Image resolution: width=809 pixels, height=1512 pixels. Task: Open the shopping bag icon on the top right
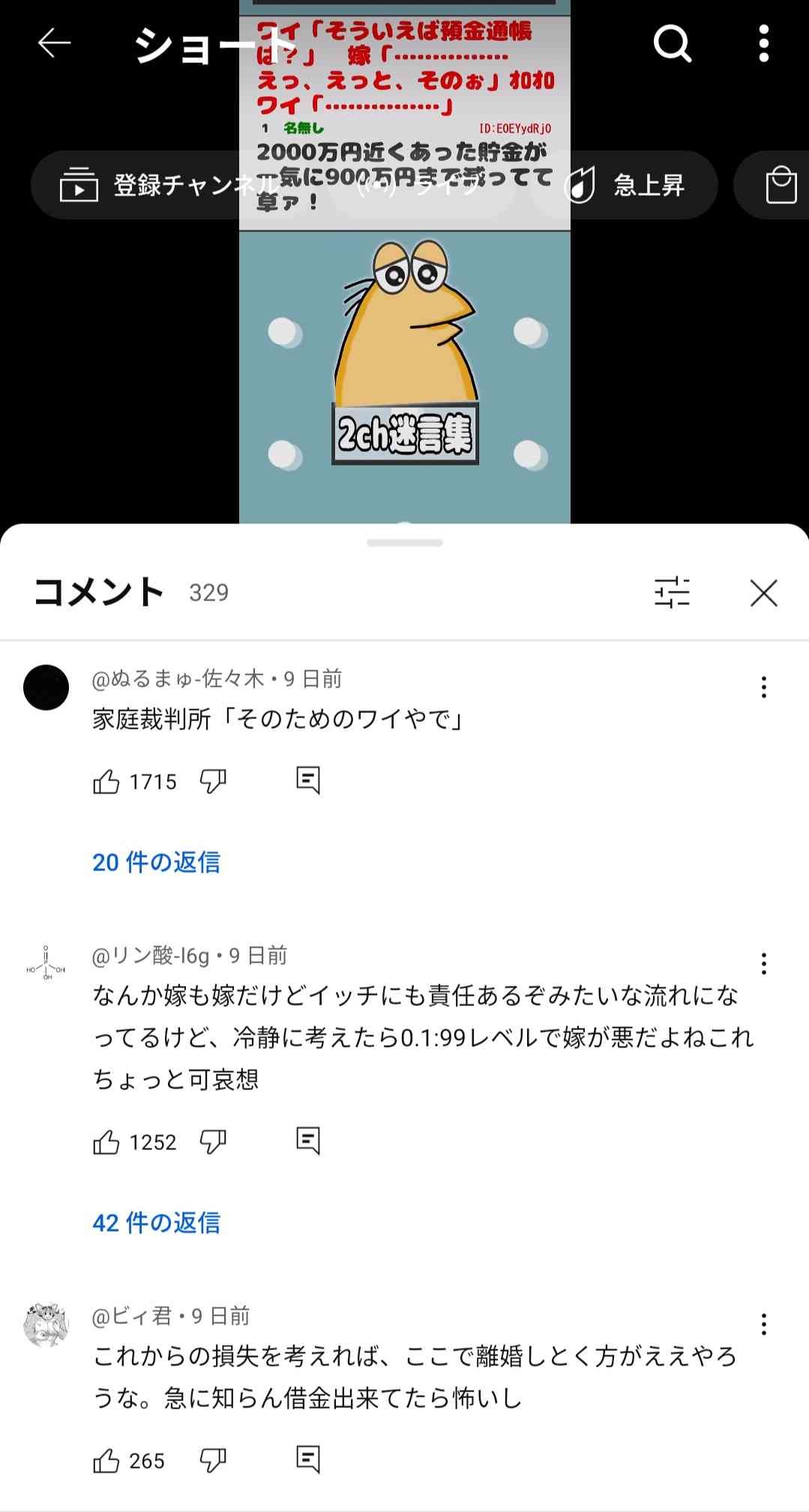point(781,185)
